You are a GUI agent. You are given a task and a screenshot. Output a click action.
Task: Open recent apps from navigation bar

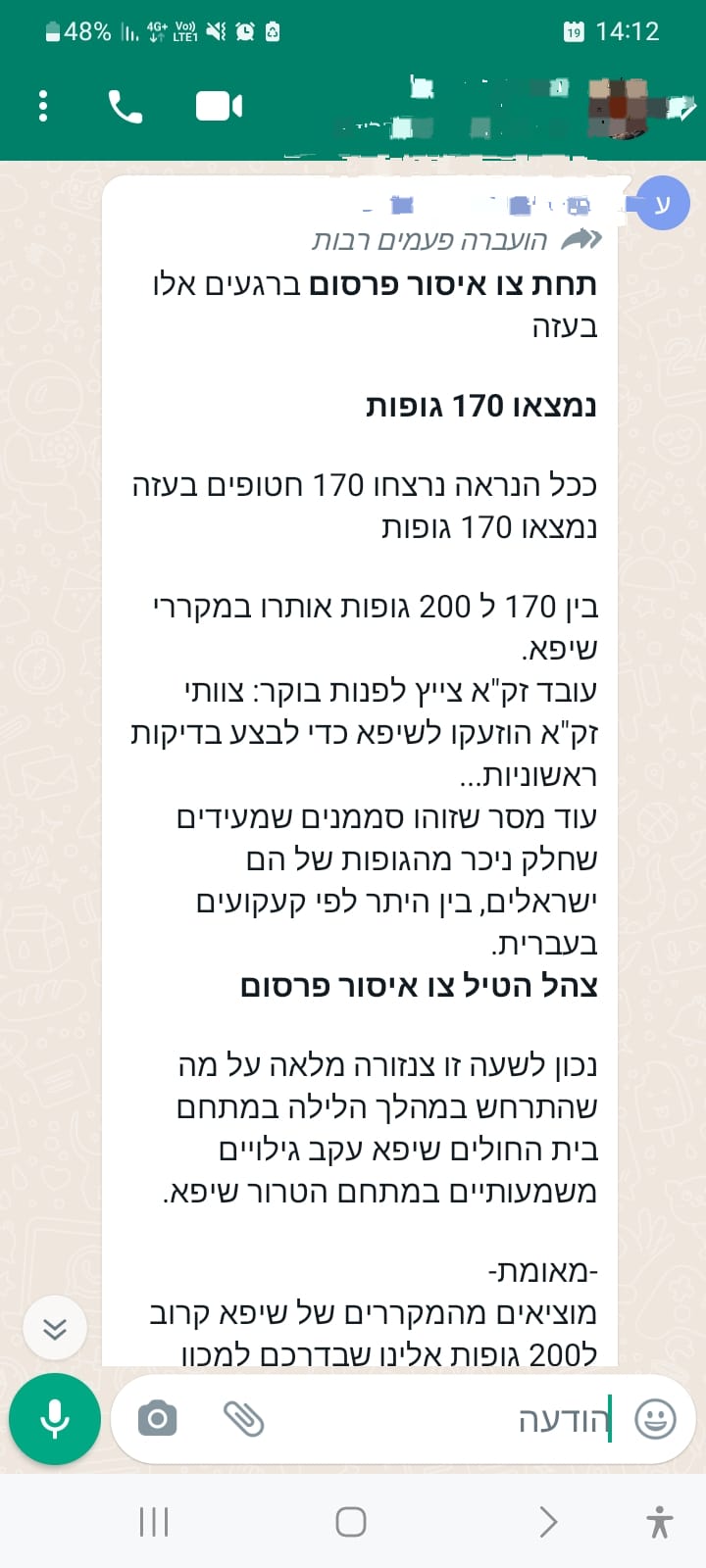click(154, 1522)
